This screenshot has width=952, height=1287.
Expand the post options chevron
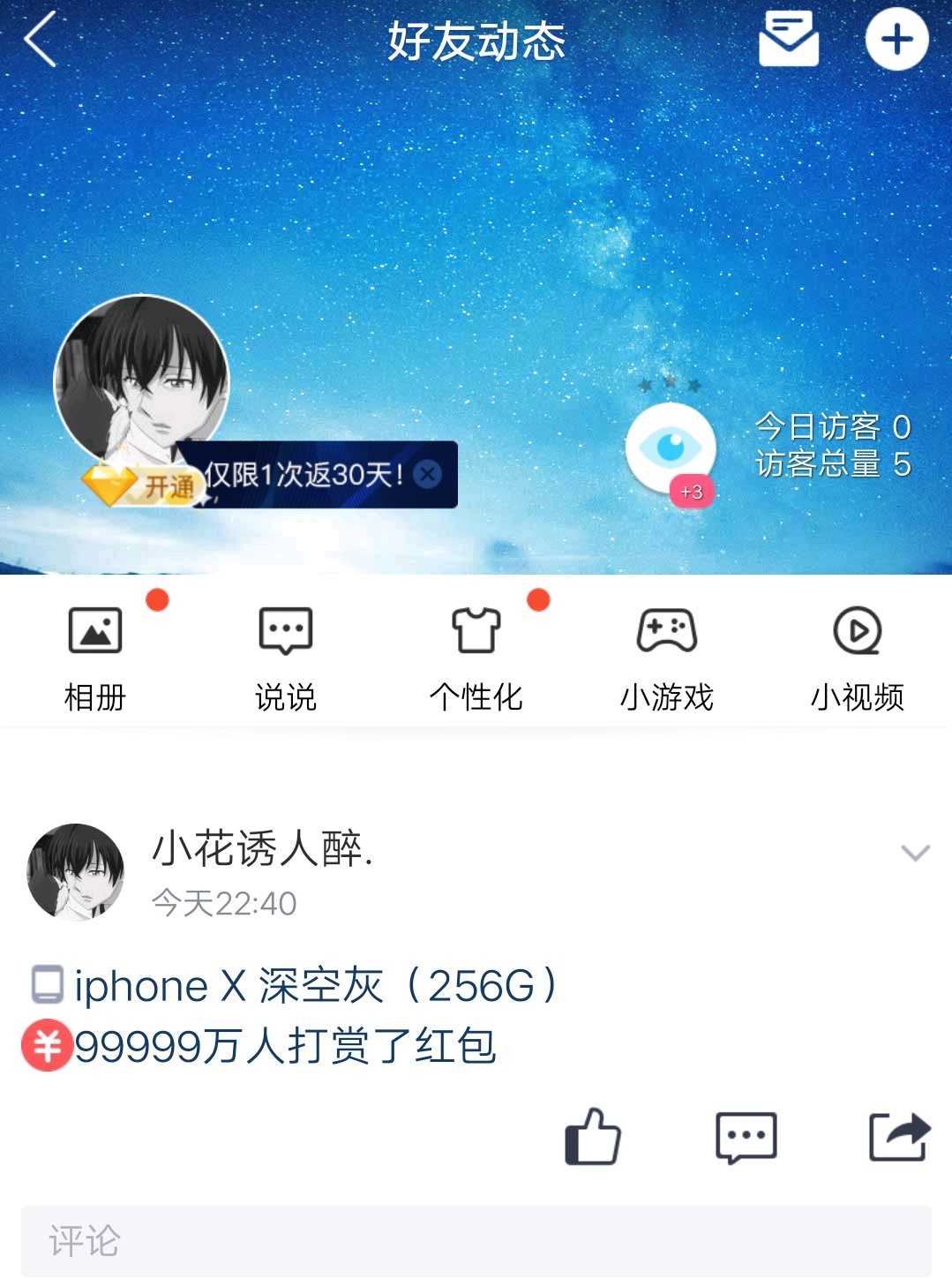point(915,853)
